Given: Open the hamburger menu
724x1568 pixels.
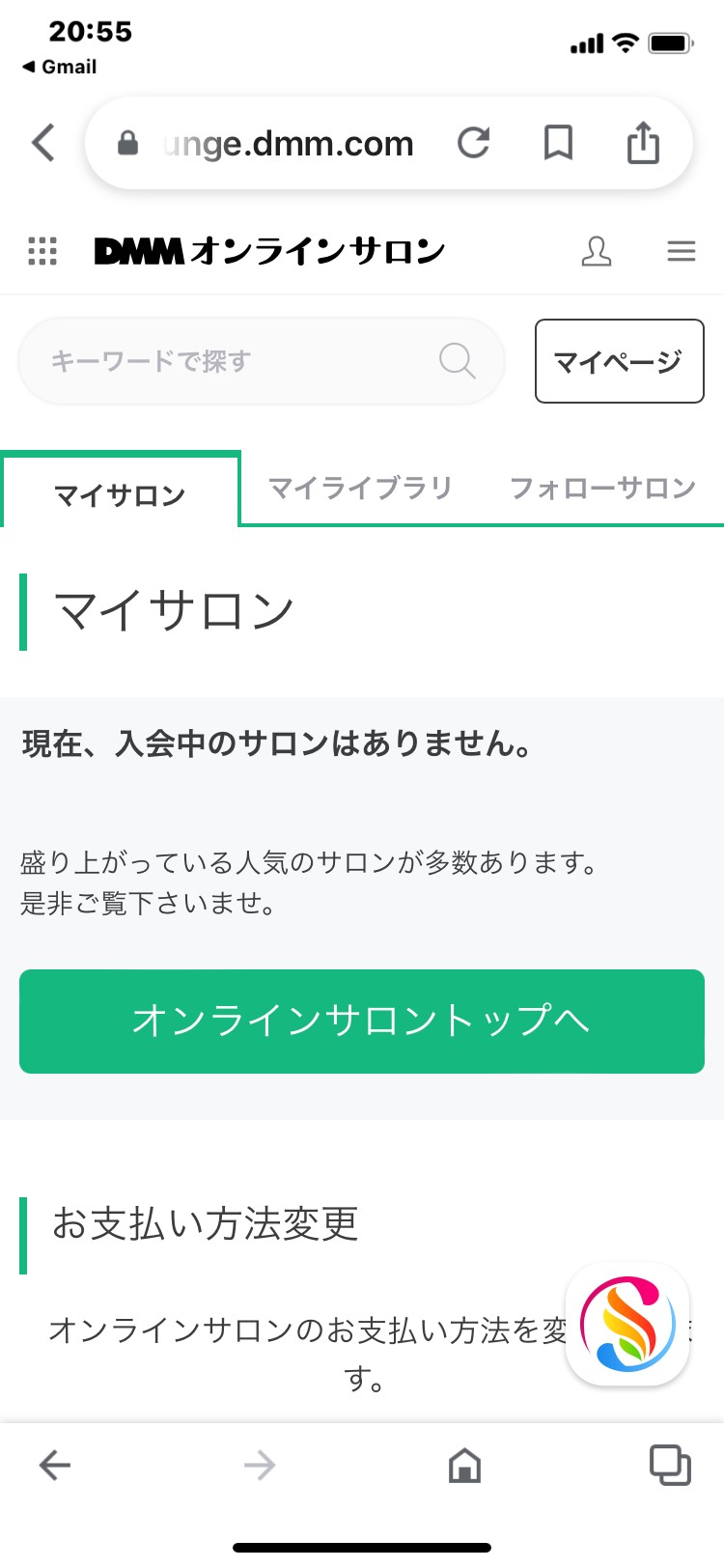Looking at the screenshot, I should pos(682,251).
